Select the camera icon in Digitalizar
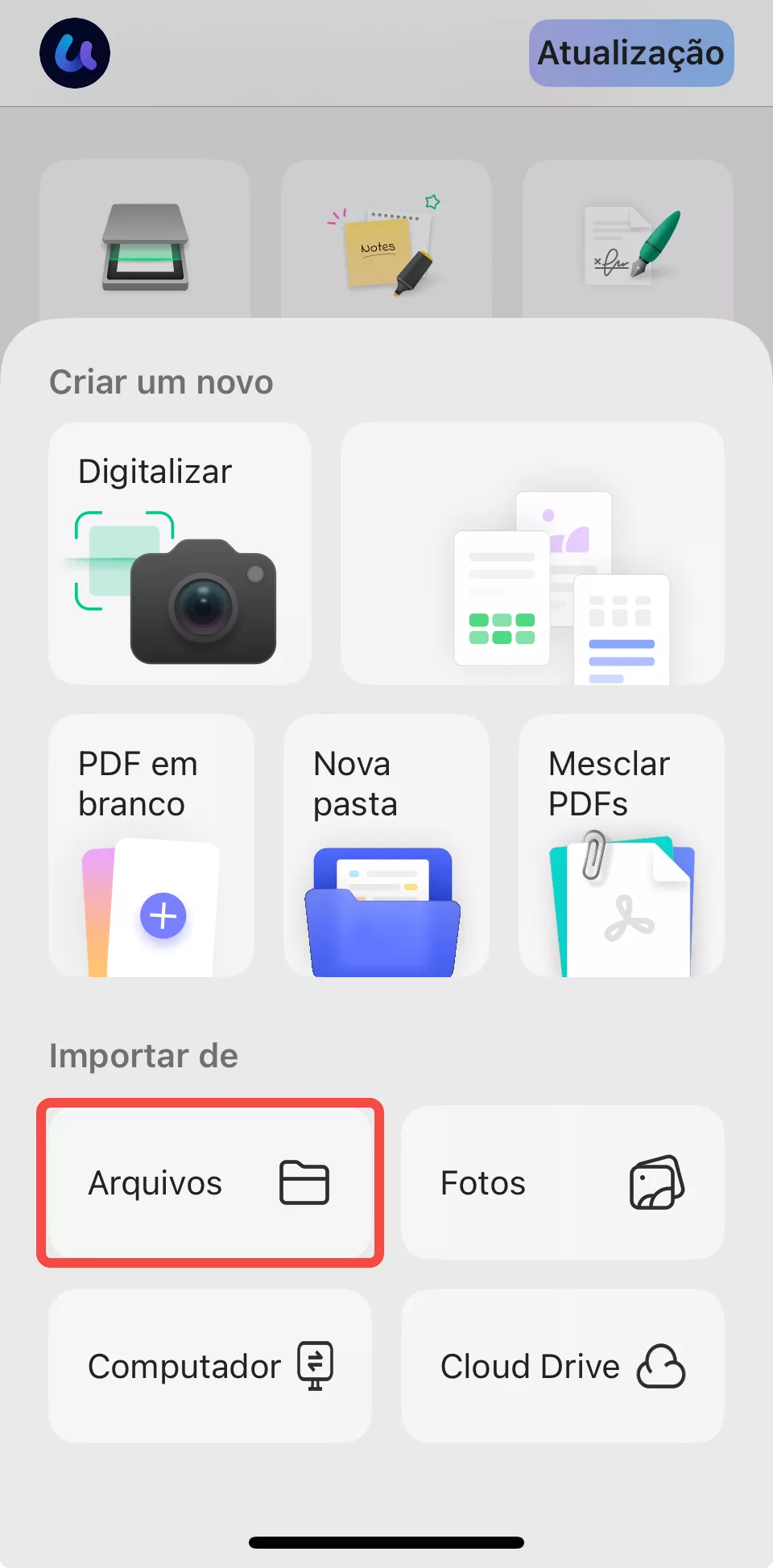Viewport: 773px width, 1568px height. [x=204, y=600]
